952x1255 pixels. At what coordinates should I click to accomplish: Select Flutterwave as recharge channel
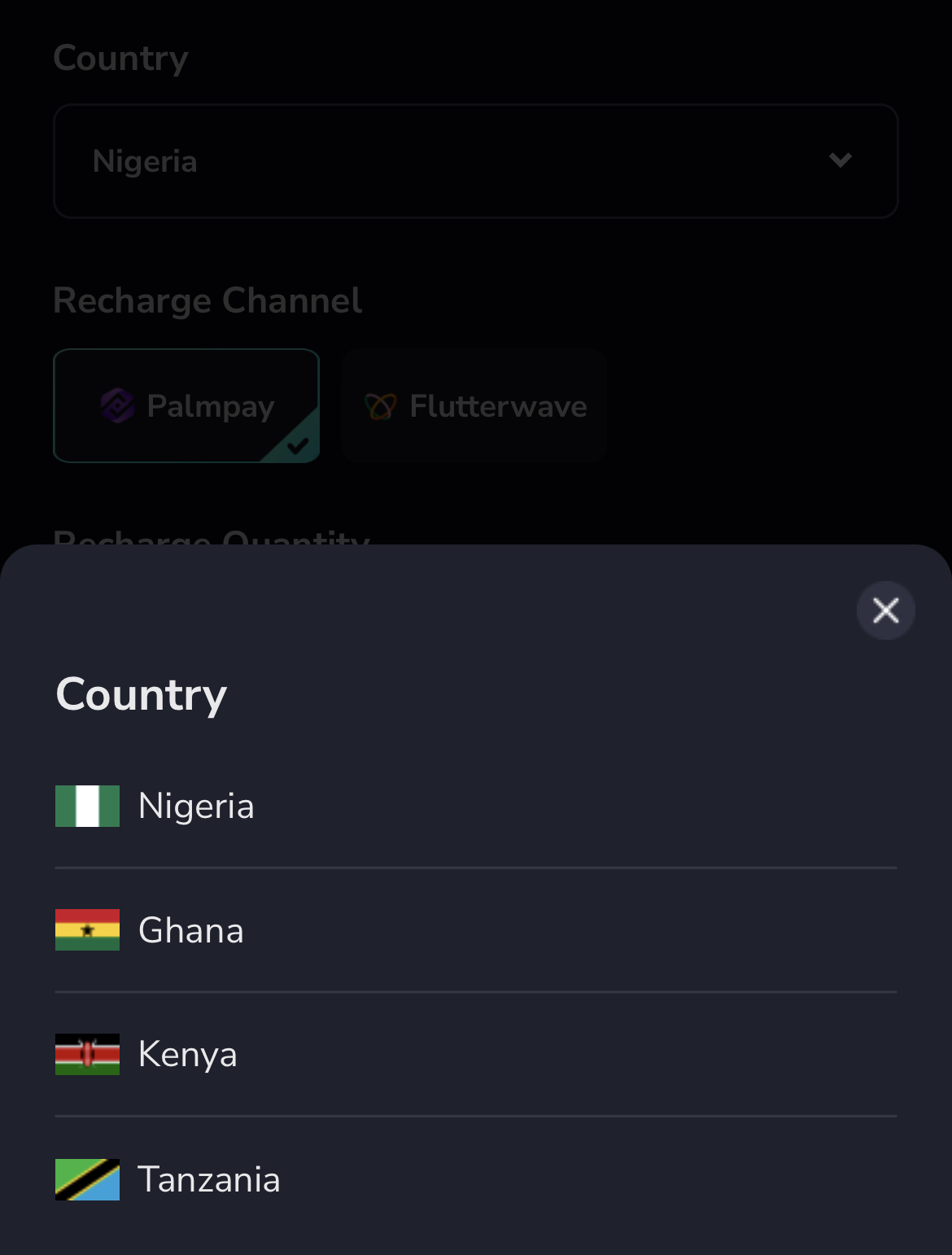point(474,405)
